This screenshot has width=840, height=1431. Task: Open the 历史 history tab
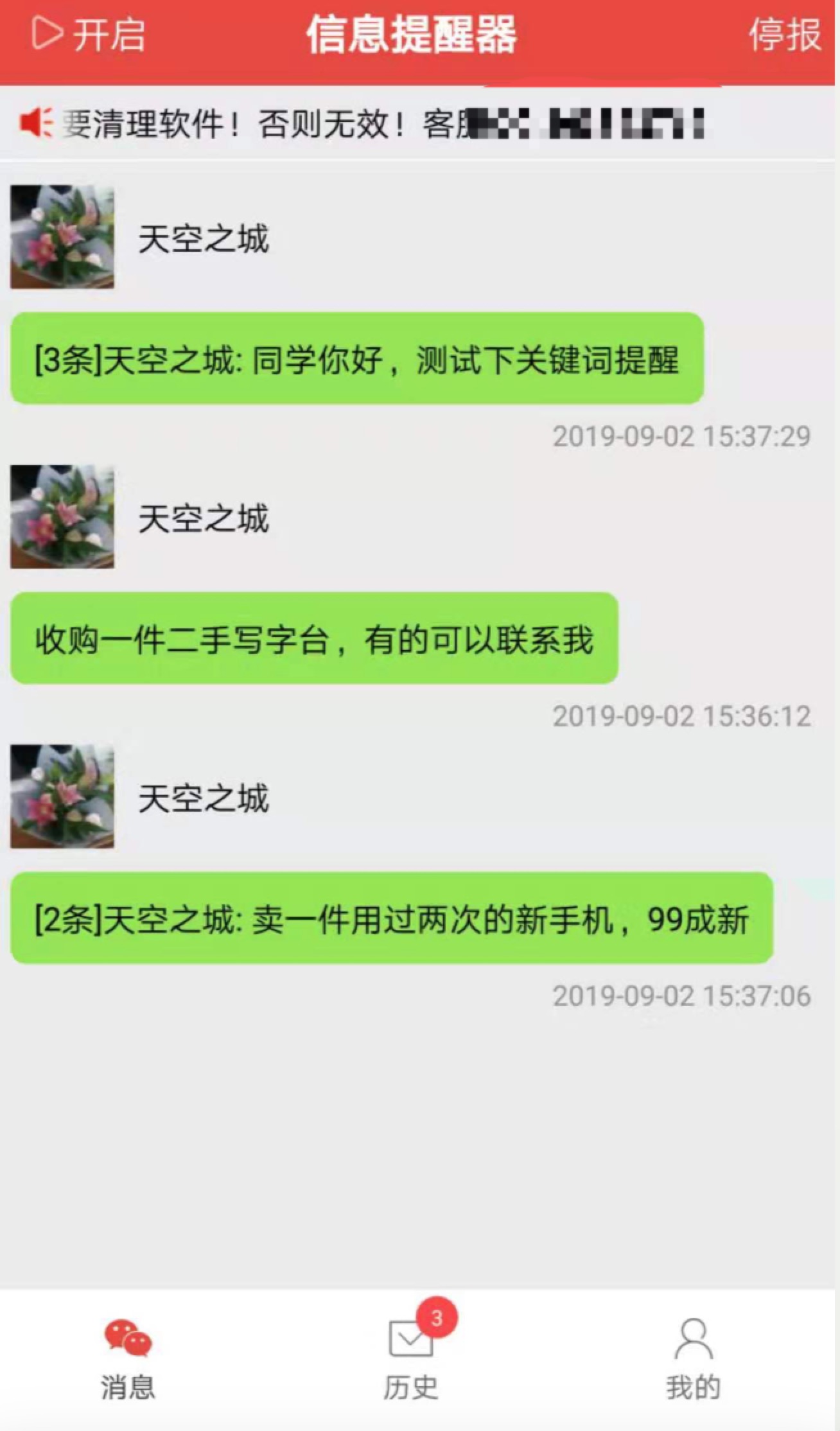[x=411, y=1358]
